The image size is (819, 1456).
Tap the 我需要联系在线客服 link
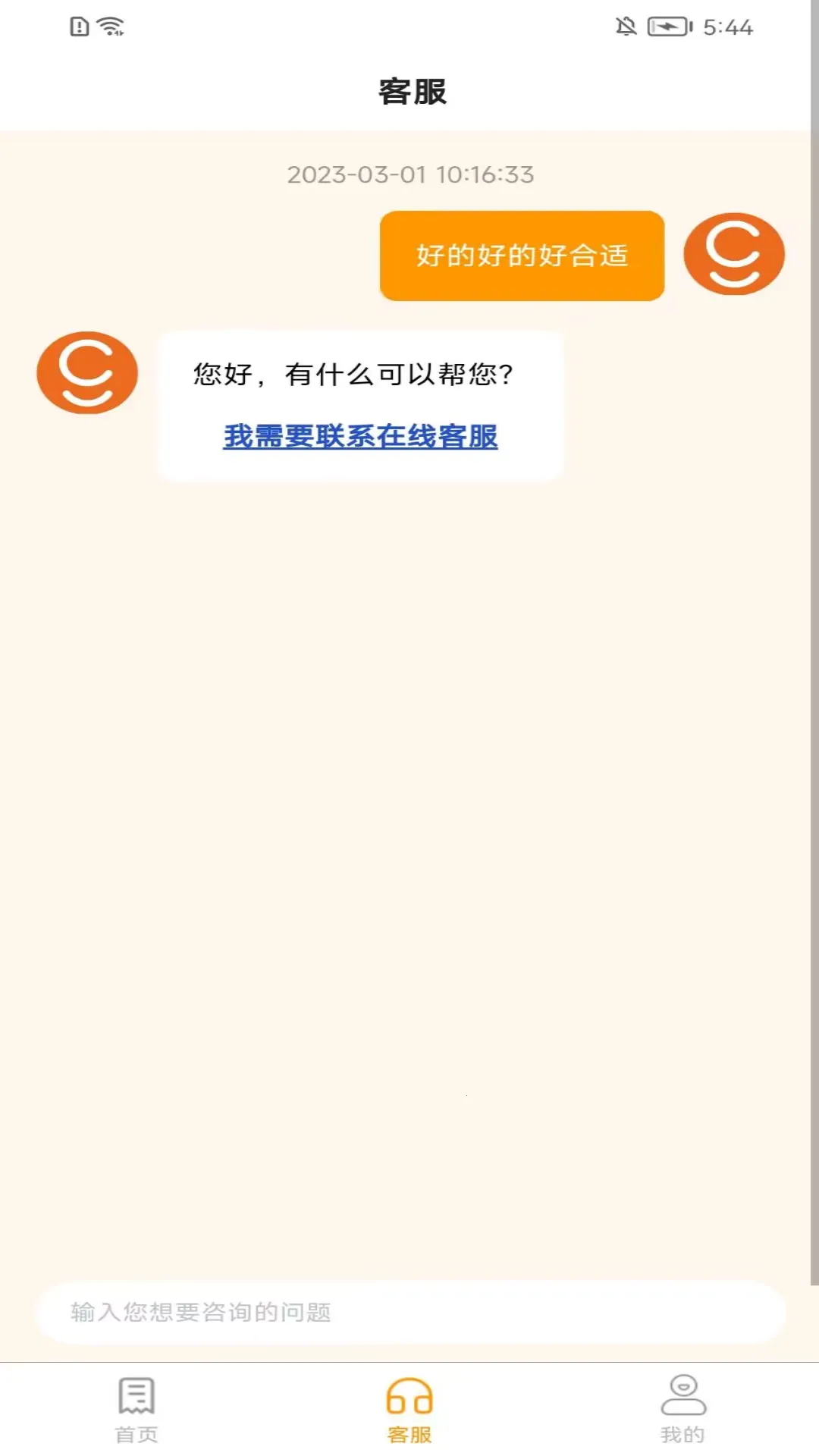360,436
